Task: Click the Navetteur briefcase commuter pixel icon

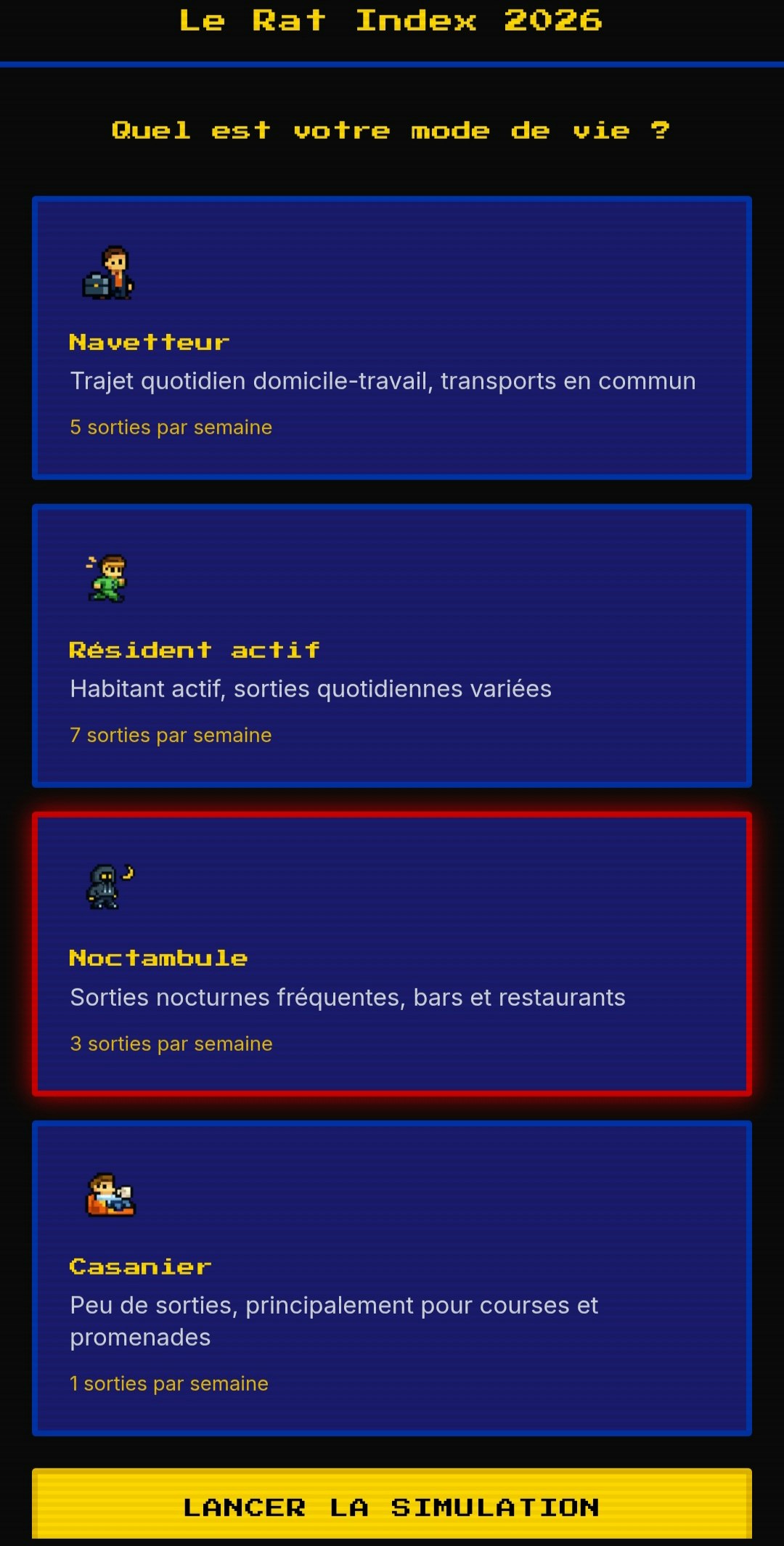Action: [107, 276]
